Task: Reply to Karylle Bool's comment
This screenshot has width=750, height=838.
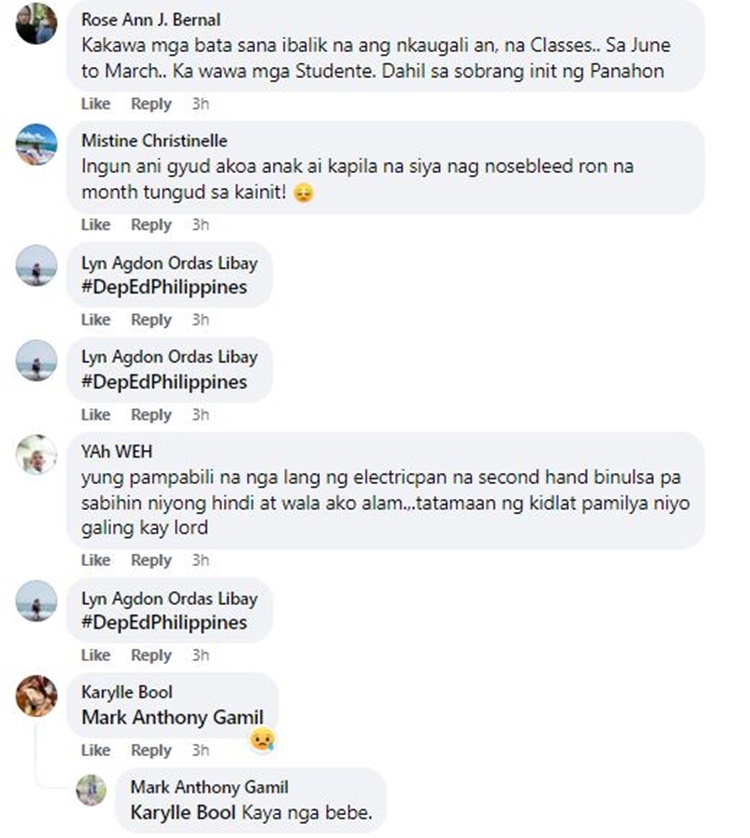Action: click(x=151, y=750)
